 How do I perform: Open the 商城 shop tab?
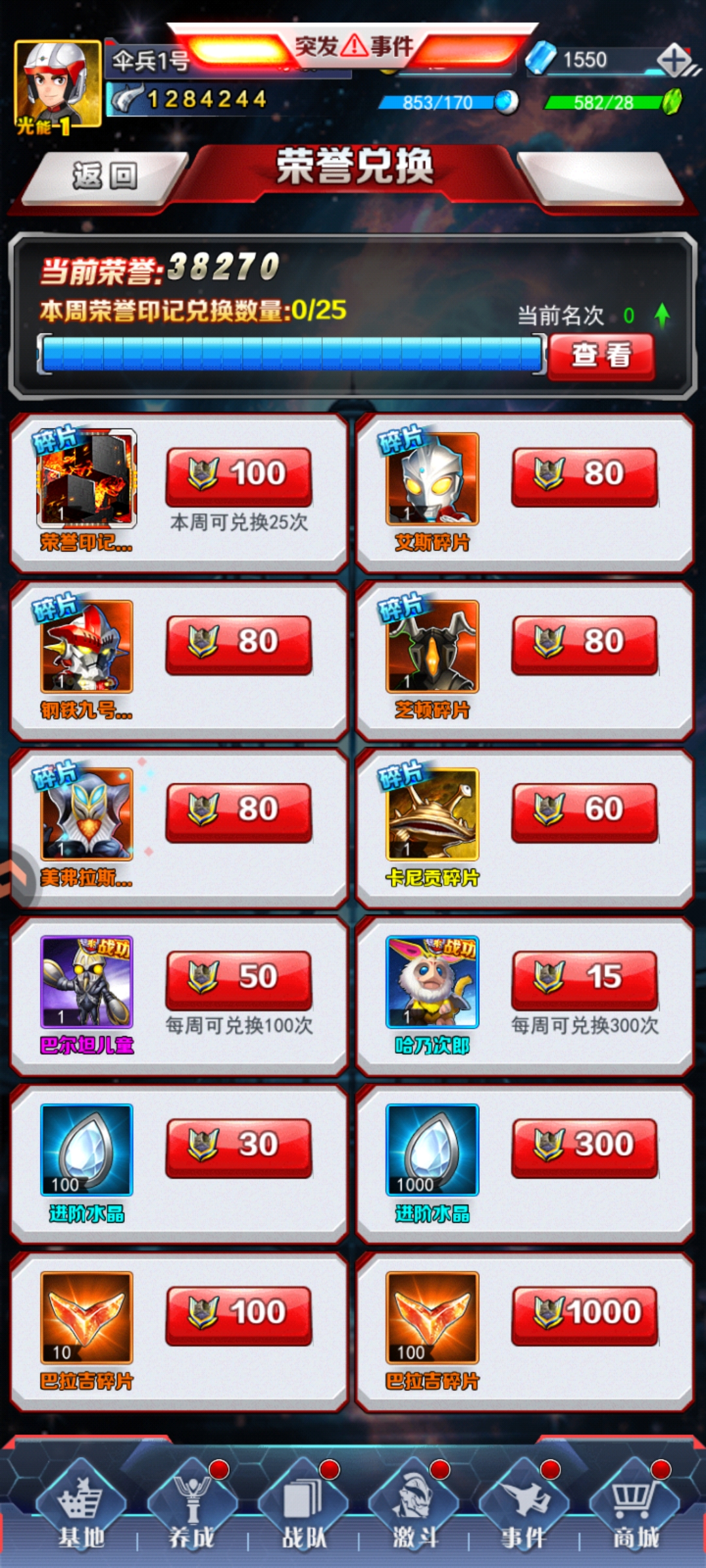point(635,1509)
